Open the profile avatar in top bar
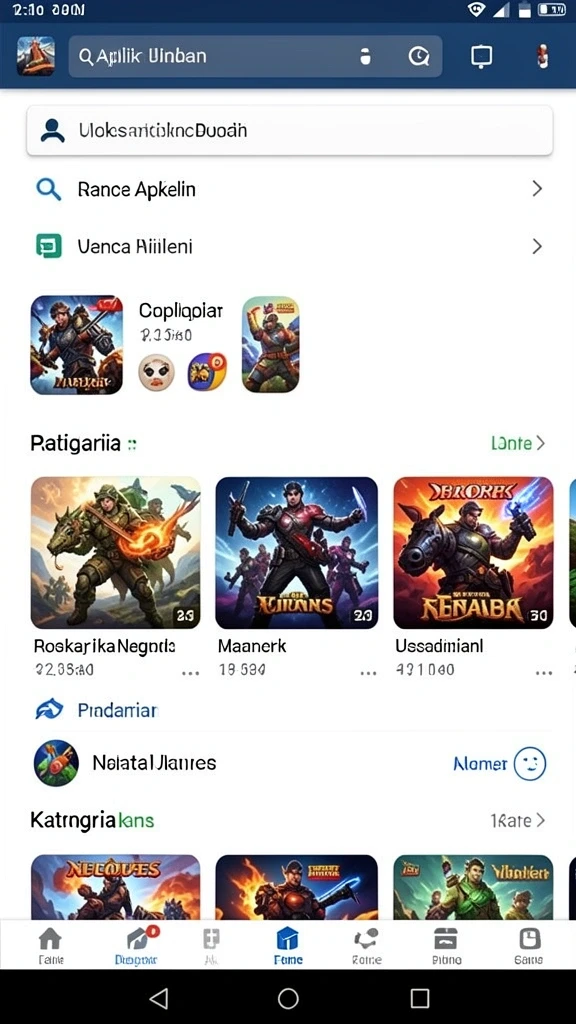Viewport: 576px width, 1024px height. click(36, 56)
